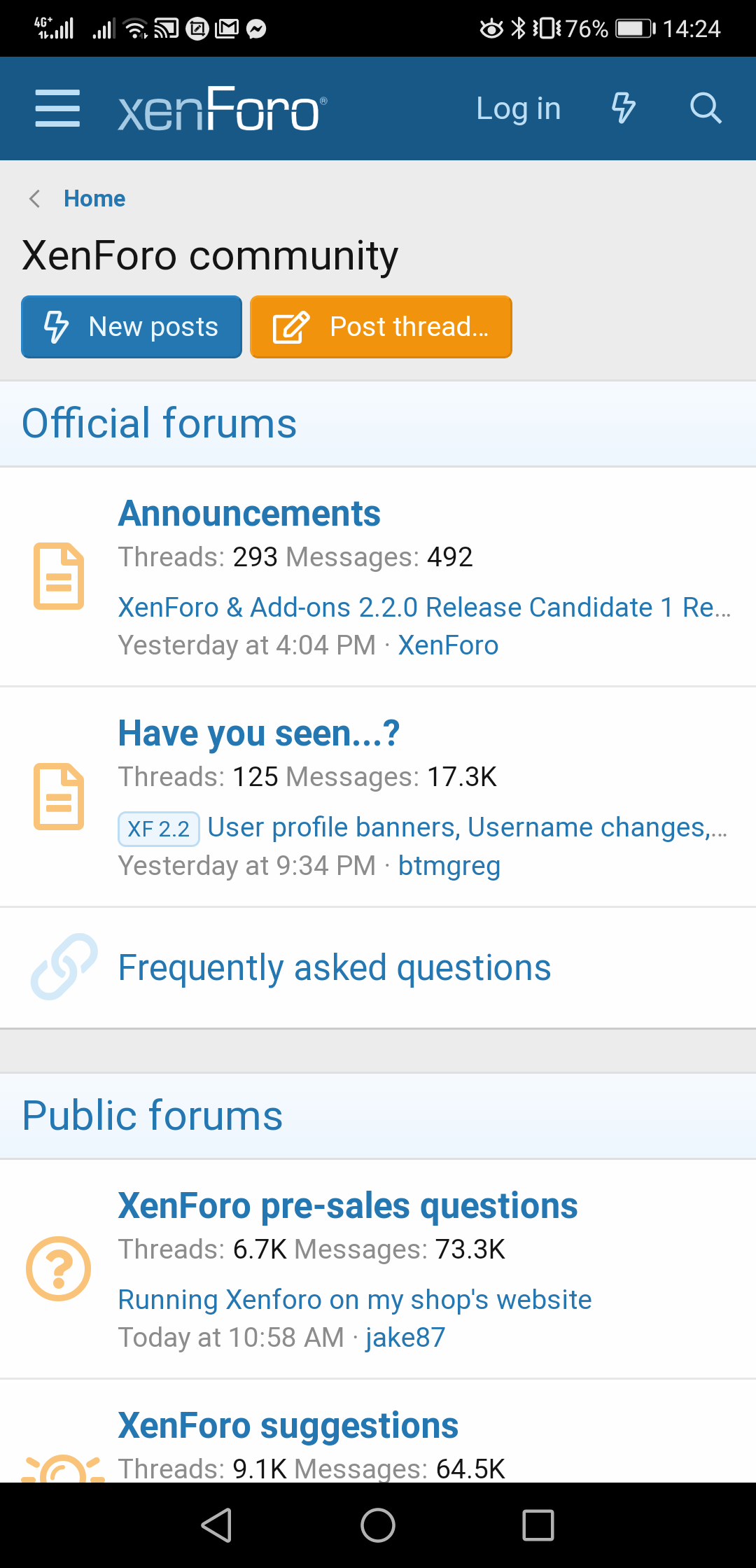Open the search magnifier in header
The width and height of the screenshot is (756, 1568).
point(705,108)
